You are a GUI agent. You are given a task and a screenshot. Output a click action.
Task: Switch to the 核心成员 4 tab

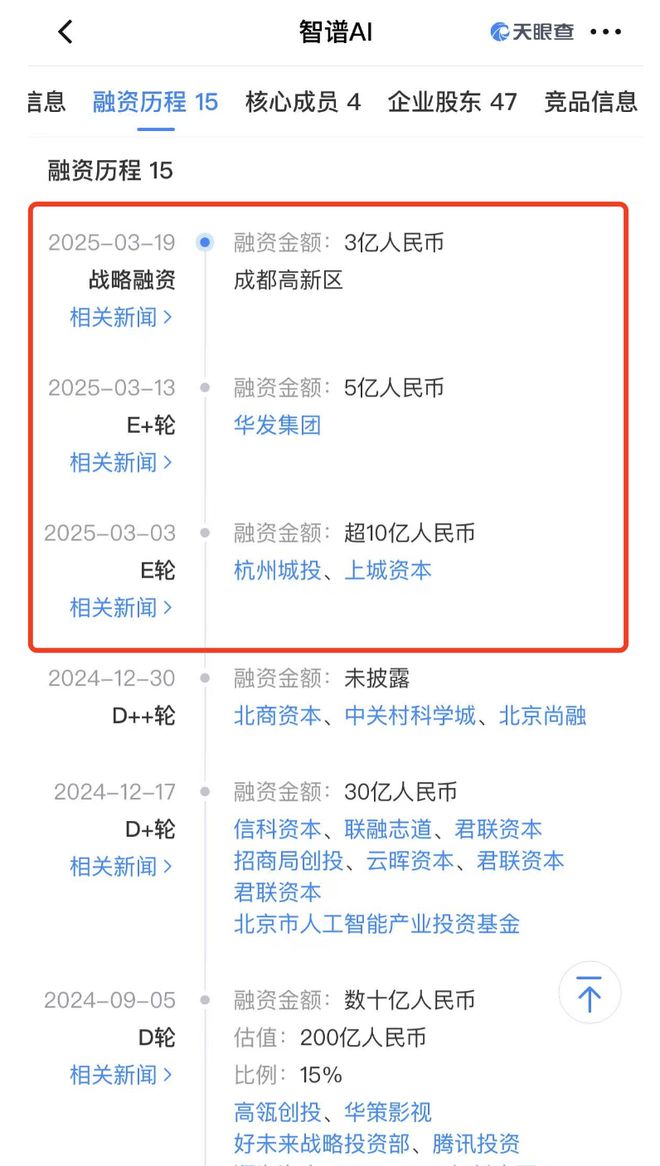click(x=303, y=101)
